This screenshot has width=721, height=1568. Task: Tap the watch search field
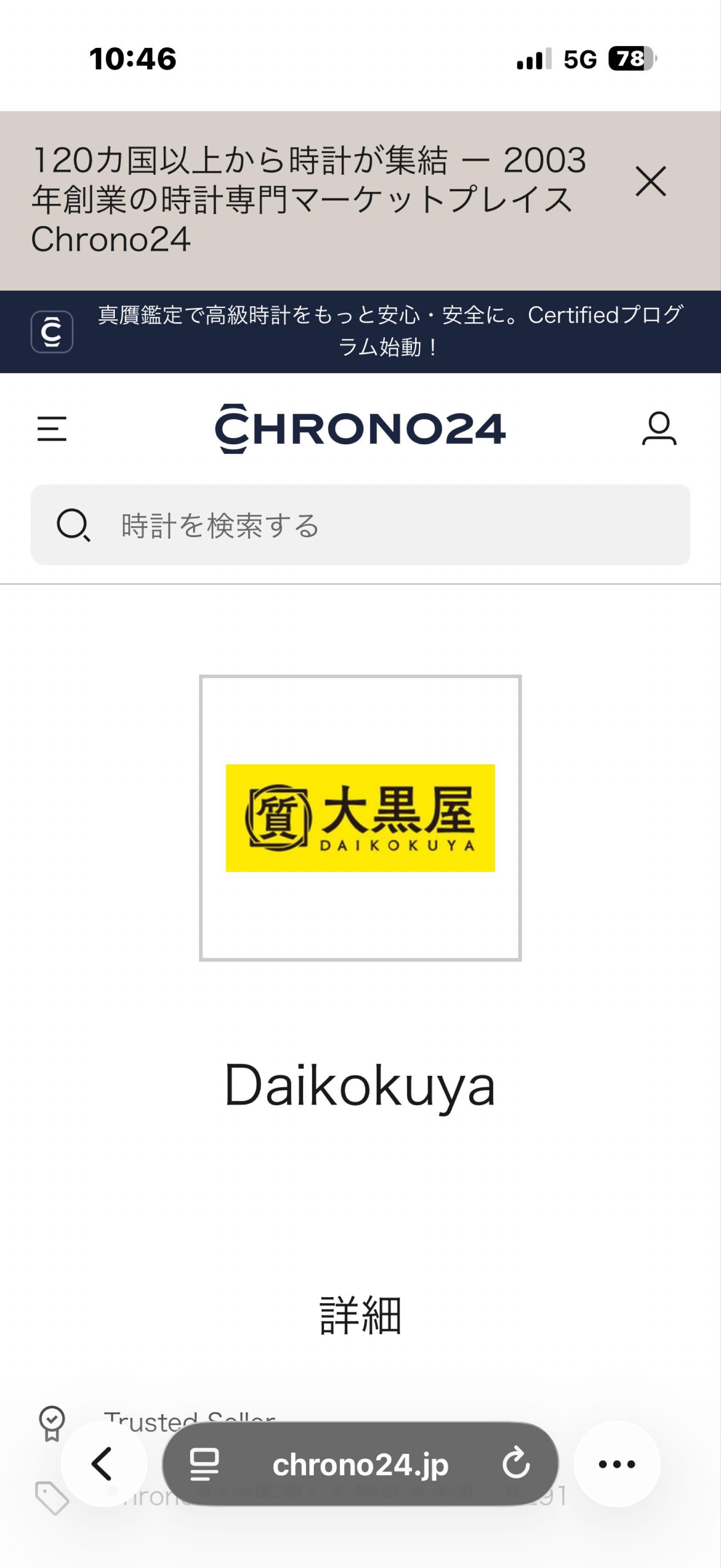coord(360,525)
